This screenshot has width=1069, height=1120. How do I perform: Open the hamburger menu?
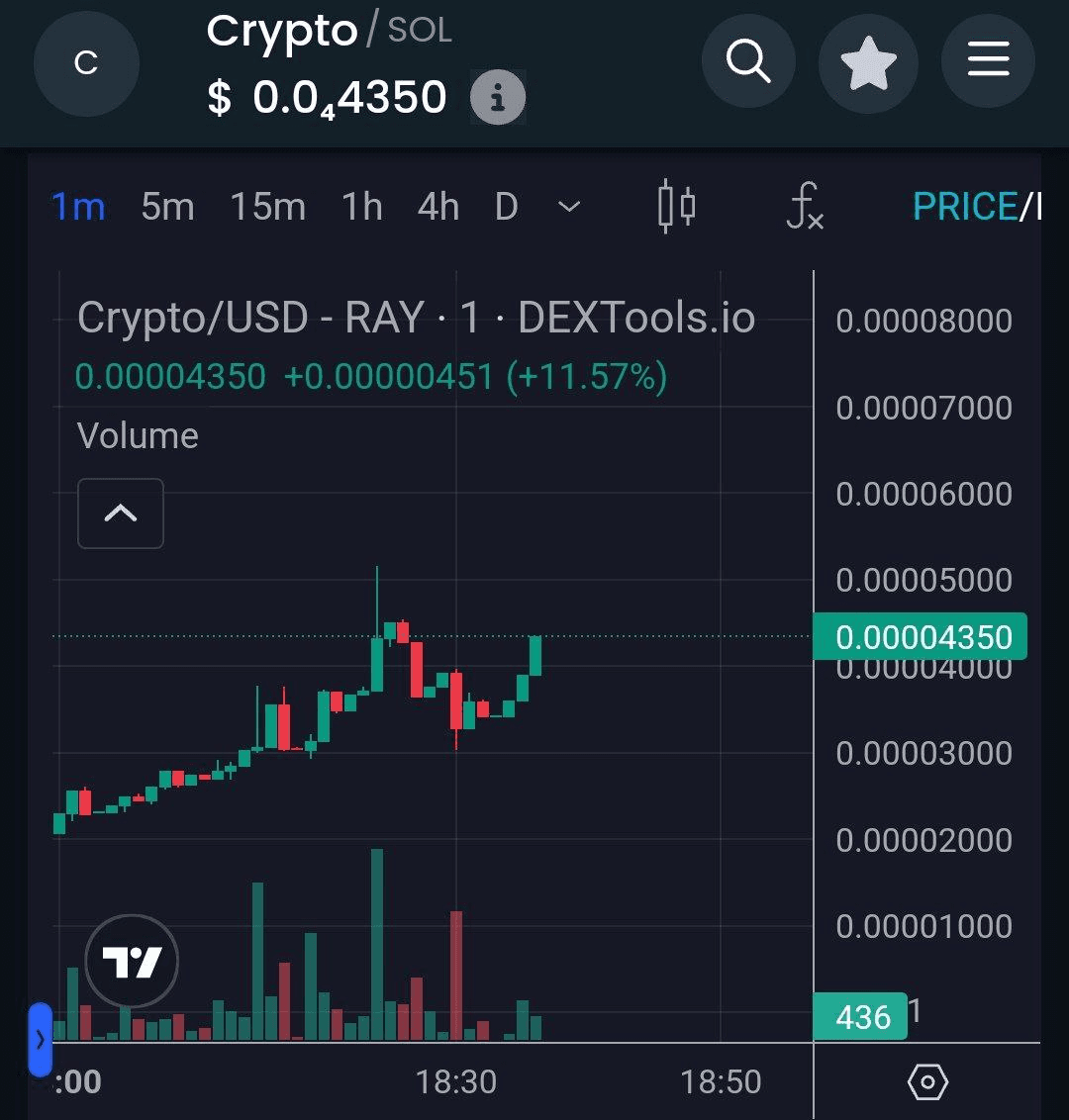(988, 62)
